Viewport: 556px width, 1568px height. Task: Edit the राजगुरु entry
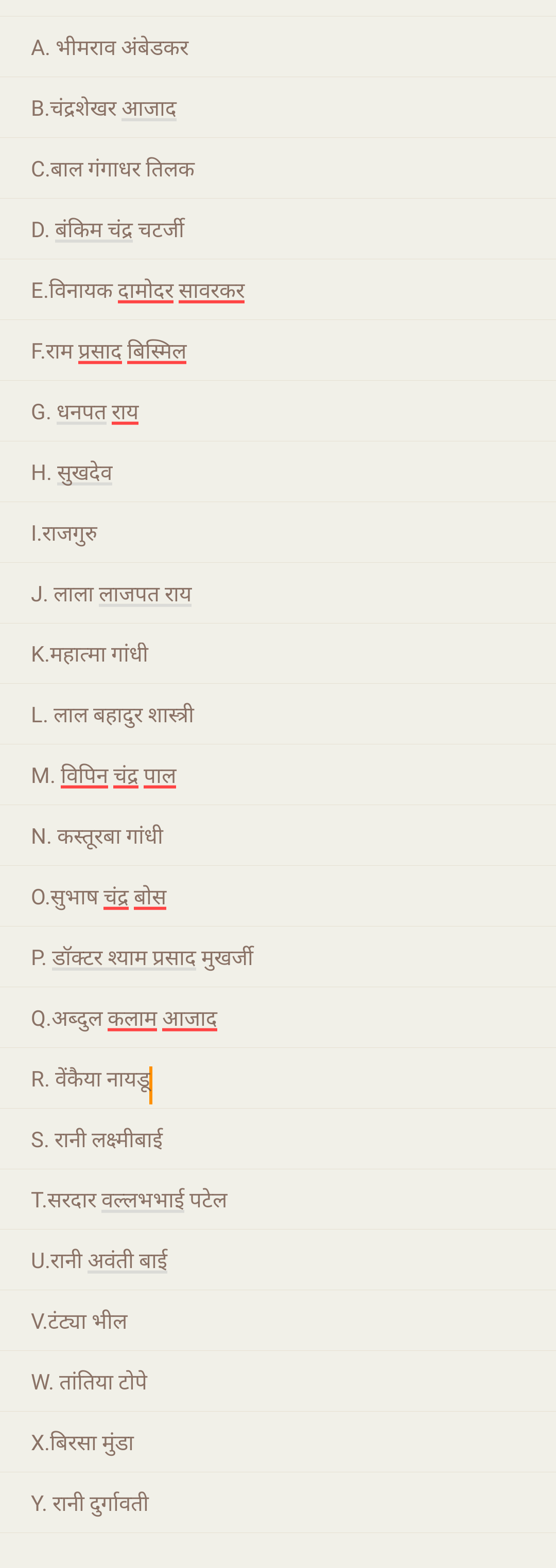point(64,533)
